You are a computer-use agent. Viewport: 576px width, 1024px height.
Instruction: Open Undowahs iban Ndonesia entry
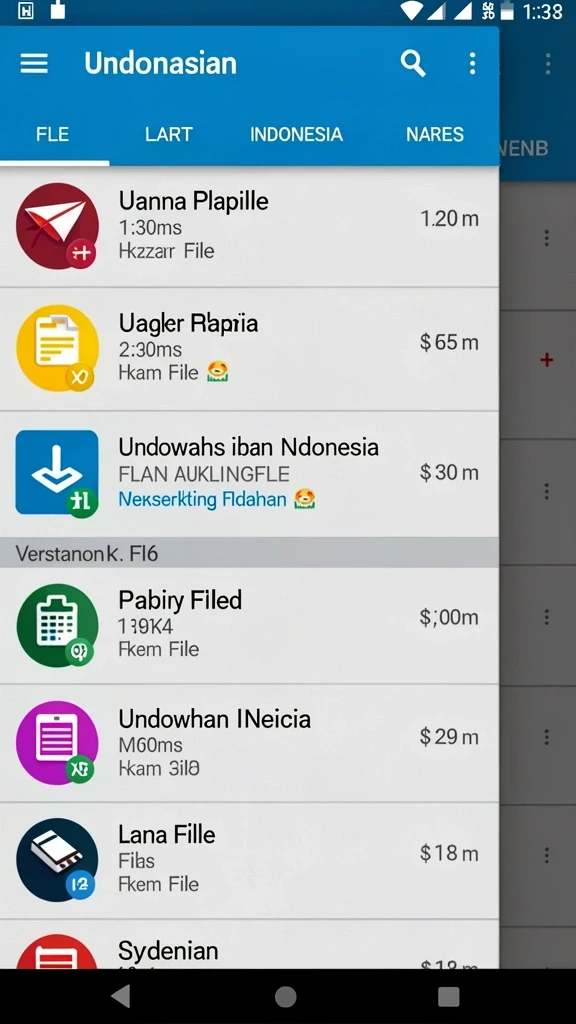(x=249, y=474)
